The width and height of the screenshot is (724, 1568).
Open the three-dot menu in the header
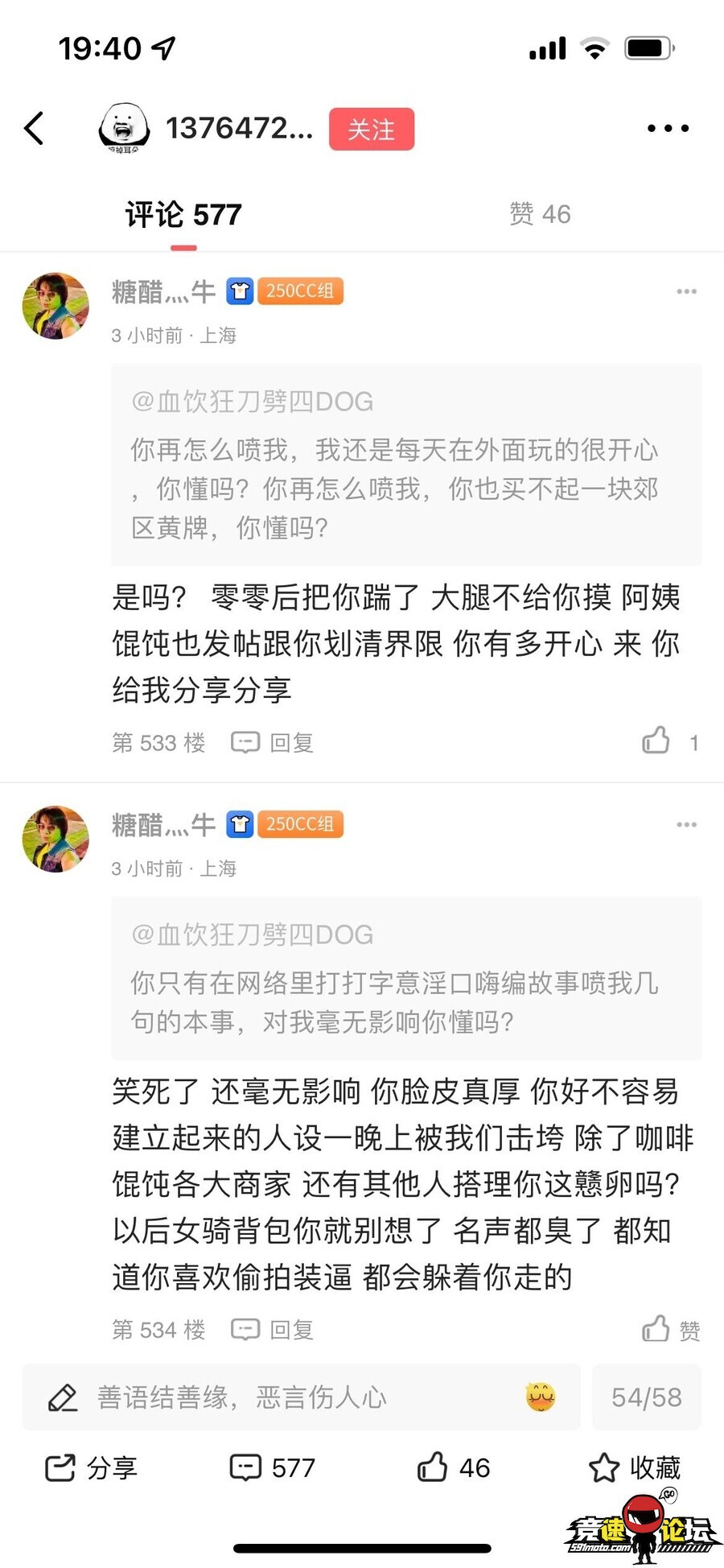click(668, 128)
